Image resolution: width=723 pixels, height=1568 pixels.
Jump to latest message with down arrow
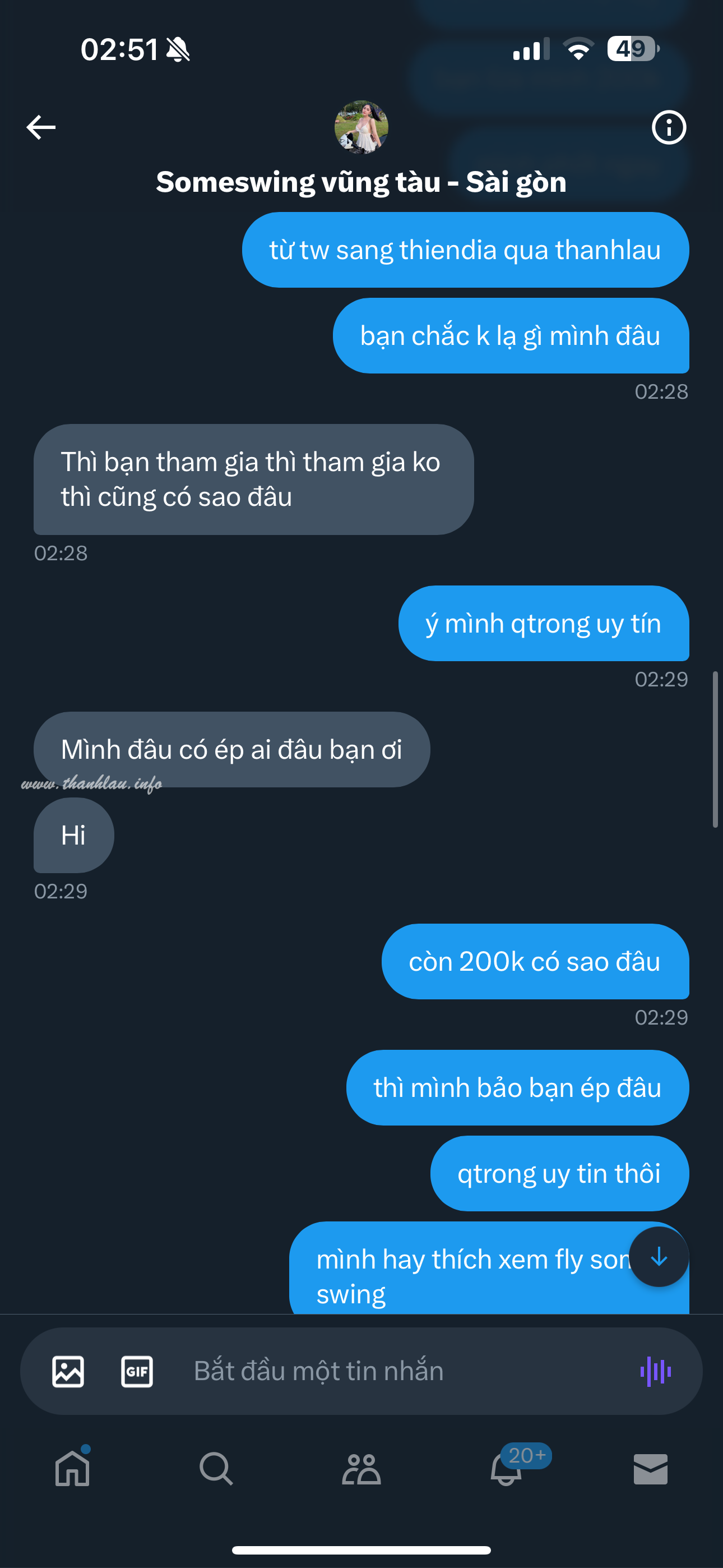(659, 1256)
